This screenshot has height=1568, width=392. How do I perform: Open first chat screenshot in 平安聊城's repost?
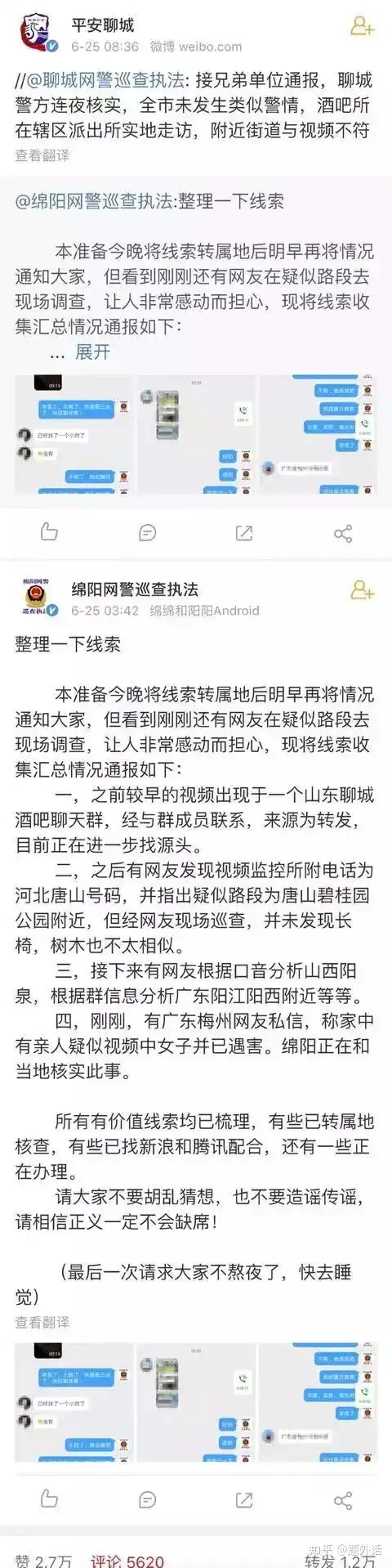click(74, 435)
